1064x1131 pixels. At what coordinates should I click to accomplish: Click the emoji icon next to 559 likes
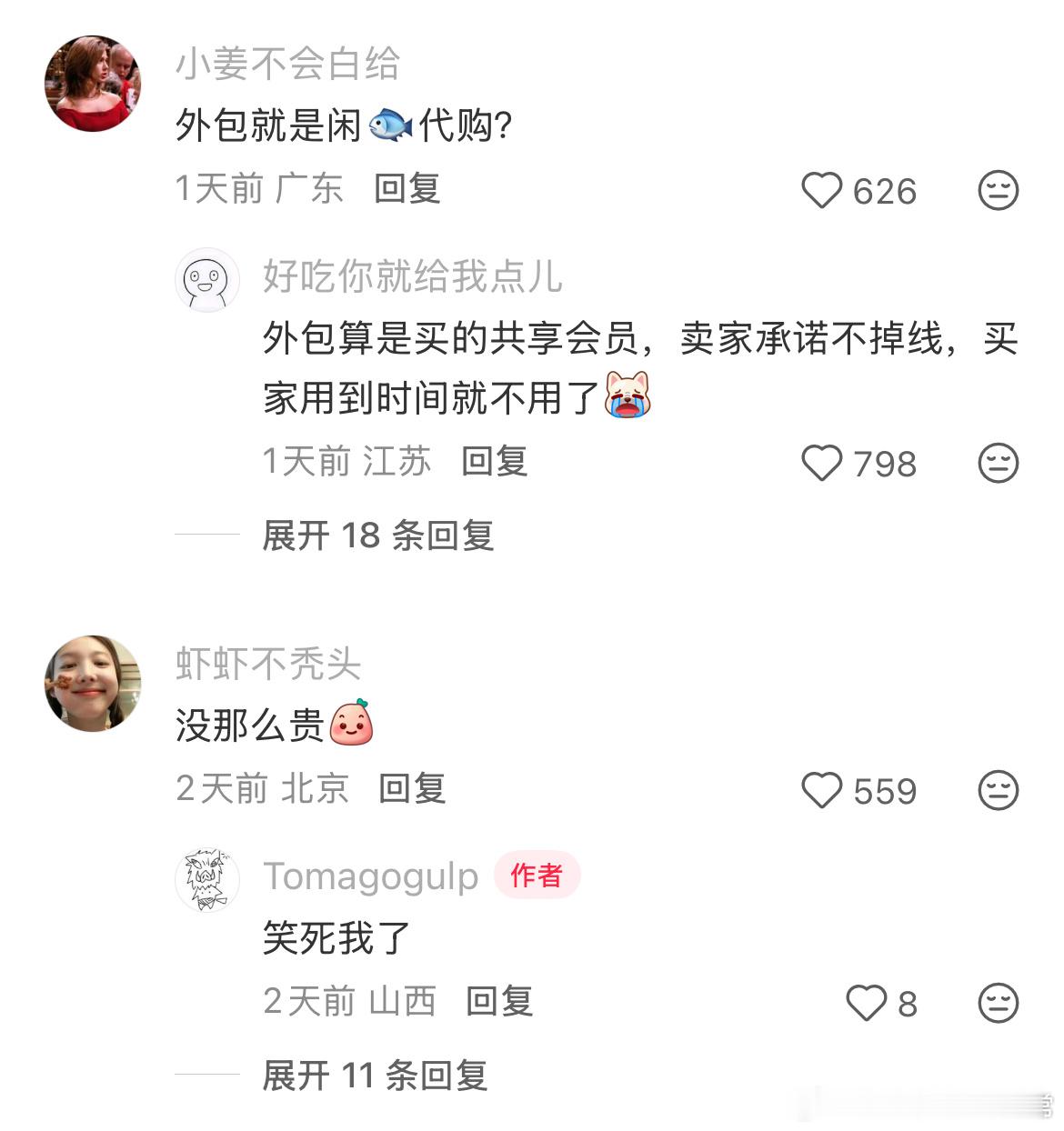pyautogui.click(x=998, y=791)
